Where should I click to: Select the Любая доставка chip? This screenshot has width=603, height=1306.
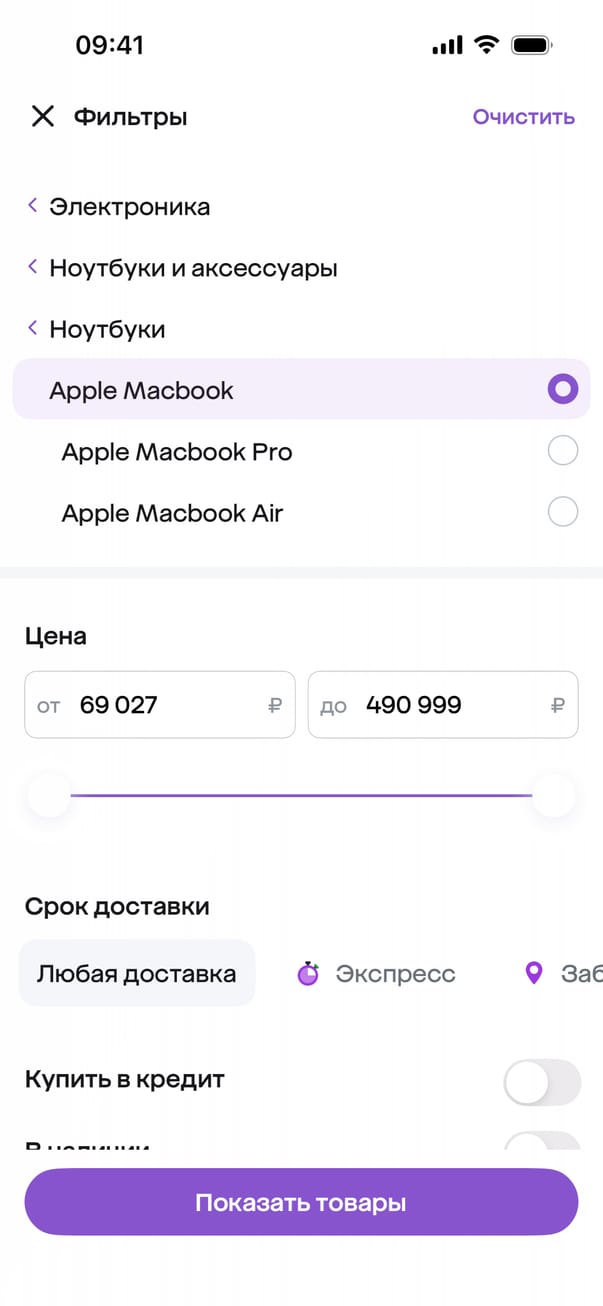(x=137, y=974)
